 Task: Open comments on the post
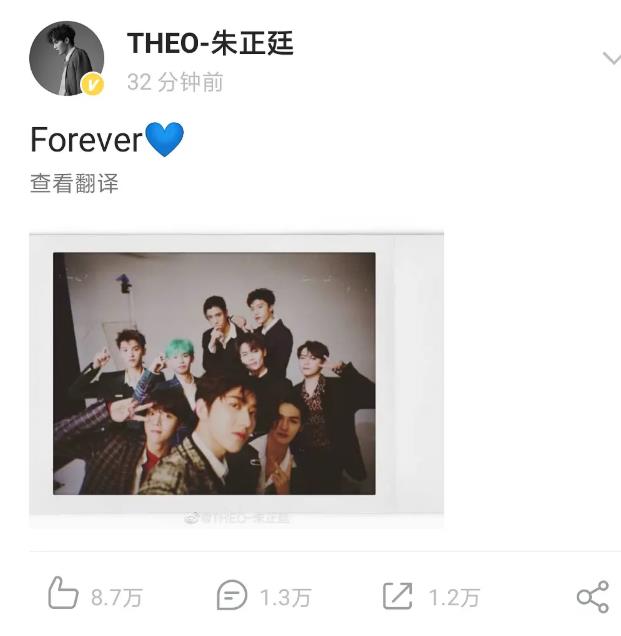(x=232, y=596)
